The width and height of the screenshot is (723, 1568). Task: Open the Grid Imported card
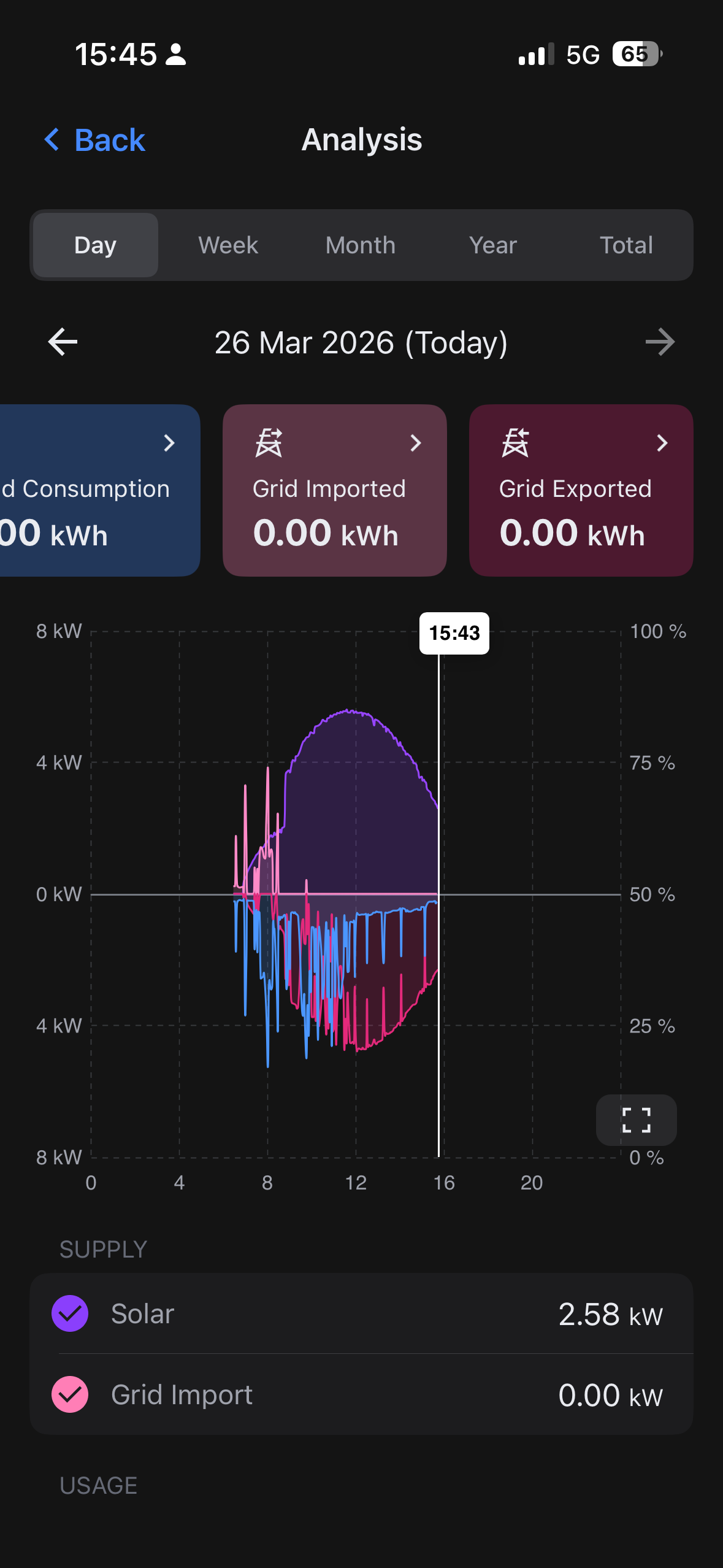point(335,490)
